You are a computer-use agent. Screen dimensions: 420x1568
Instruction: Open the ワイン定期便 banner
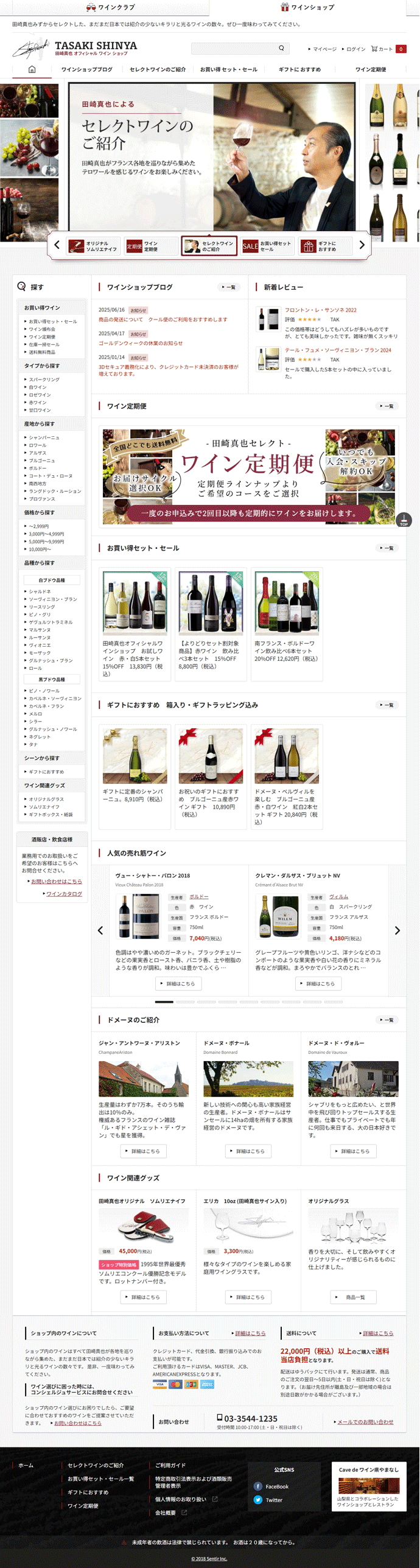tap(249, 475)
